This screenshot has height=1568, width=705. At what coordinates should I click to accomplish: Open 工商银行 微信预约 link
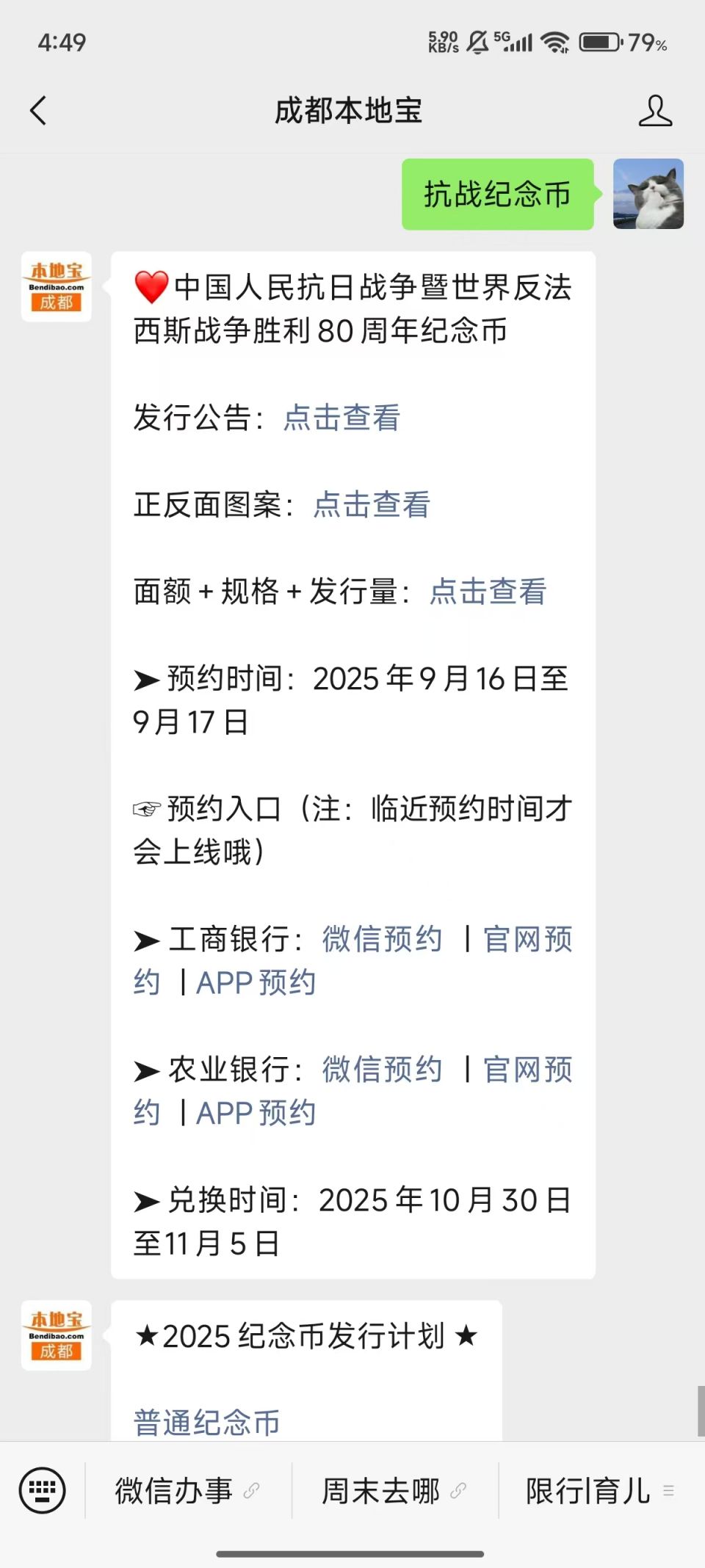(382, 940)
